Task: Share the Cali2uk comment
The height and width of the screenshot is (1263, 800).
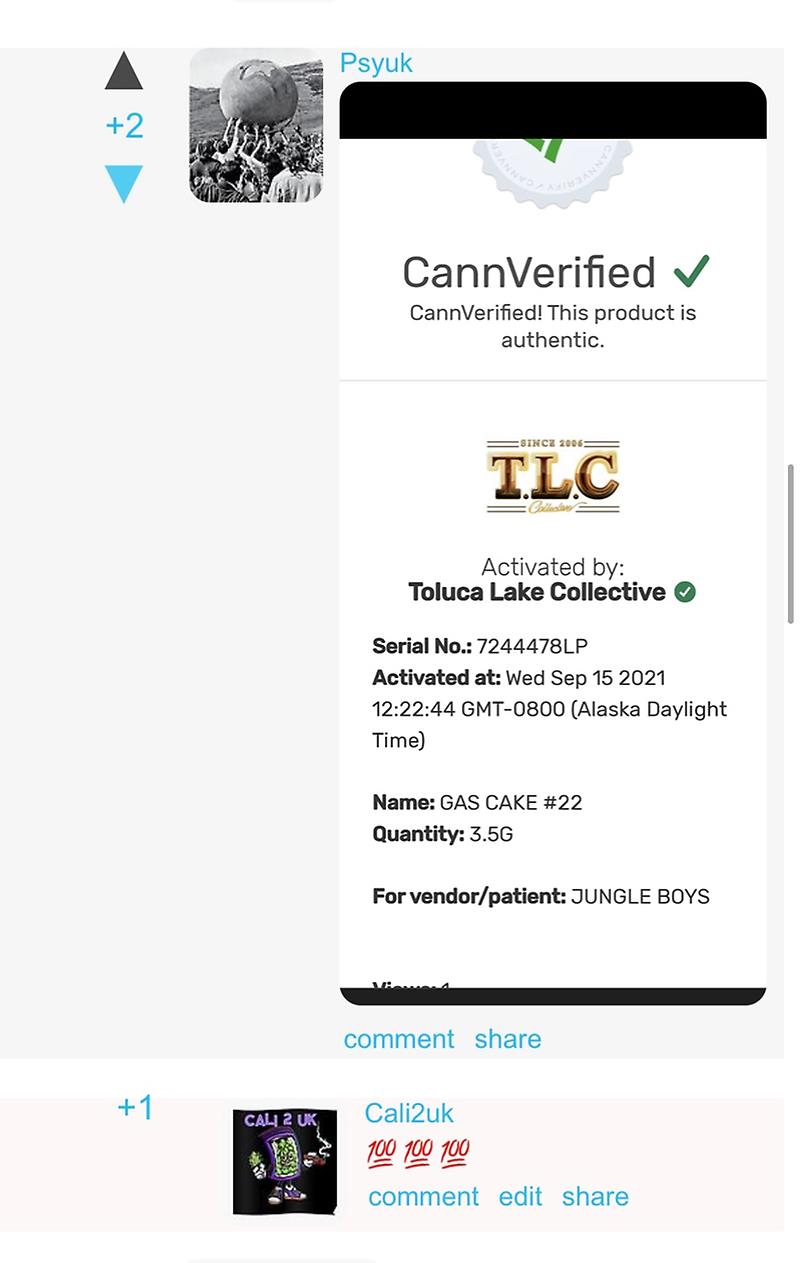Action: [595, 1197]
